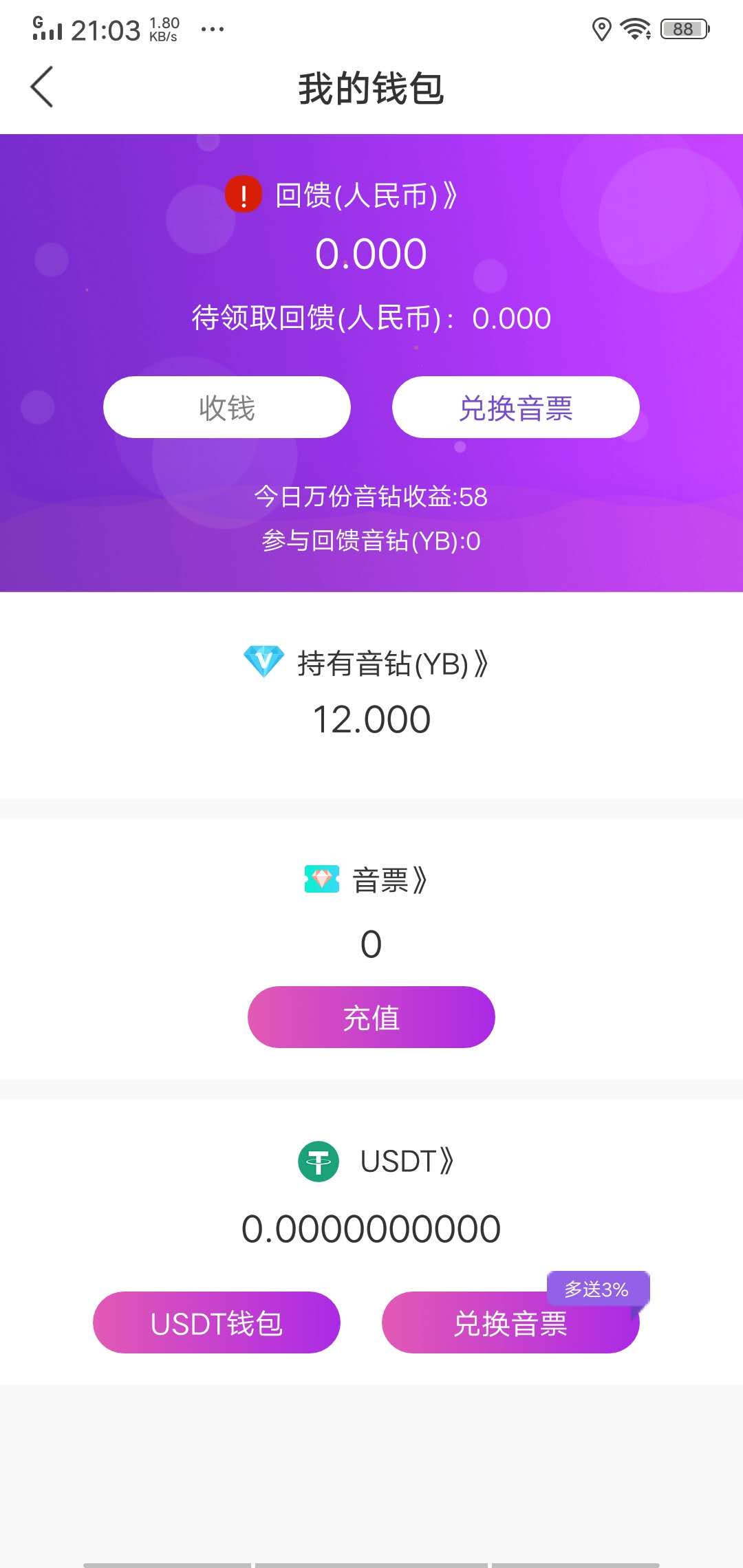Tap the USDT钱包 button
Screen dimensions: 743x1568
[x=216, y=1322]
